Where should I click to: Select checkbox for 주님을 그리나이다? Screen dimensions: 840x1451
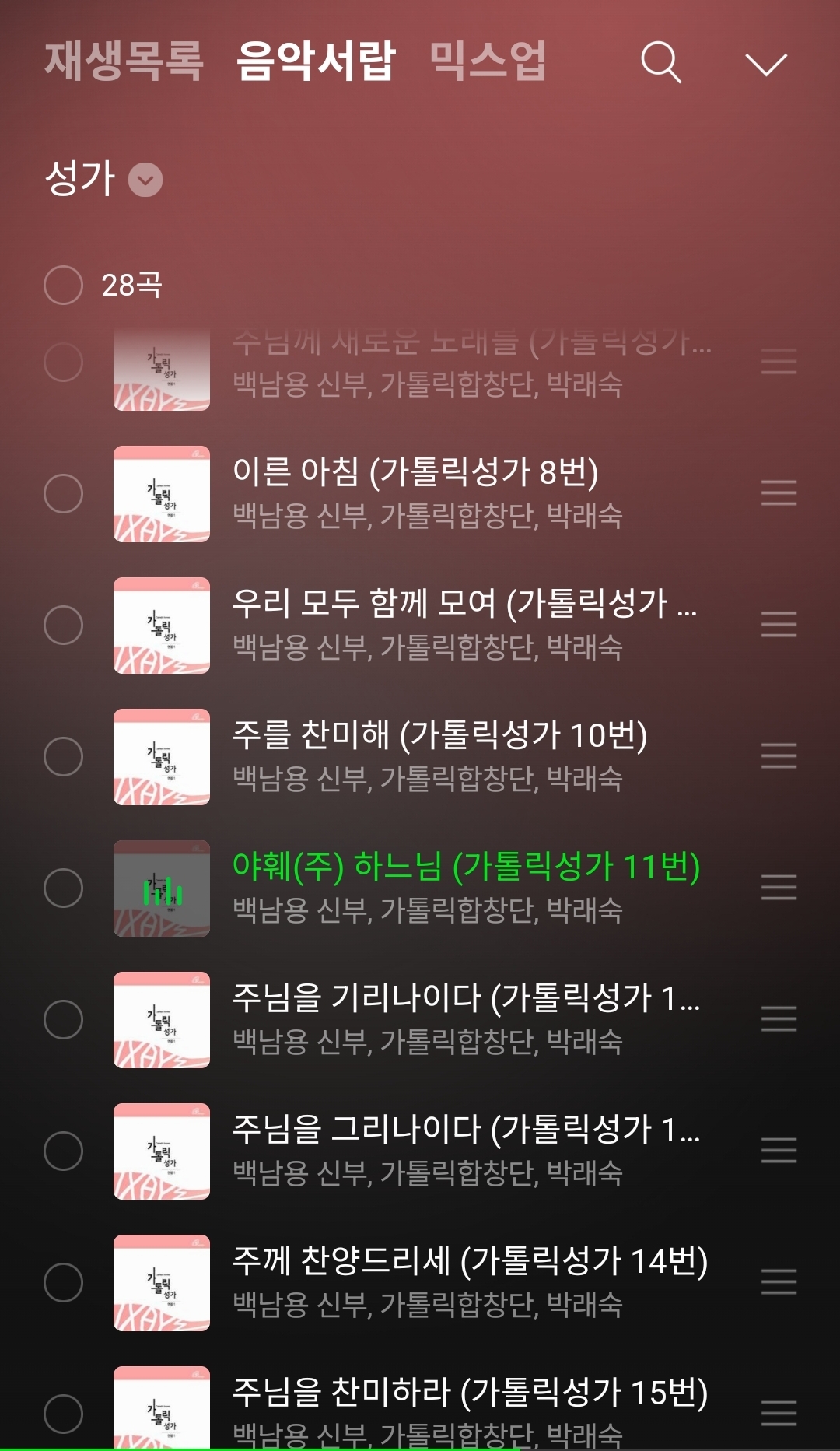click(x=64, y=1151)
